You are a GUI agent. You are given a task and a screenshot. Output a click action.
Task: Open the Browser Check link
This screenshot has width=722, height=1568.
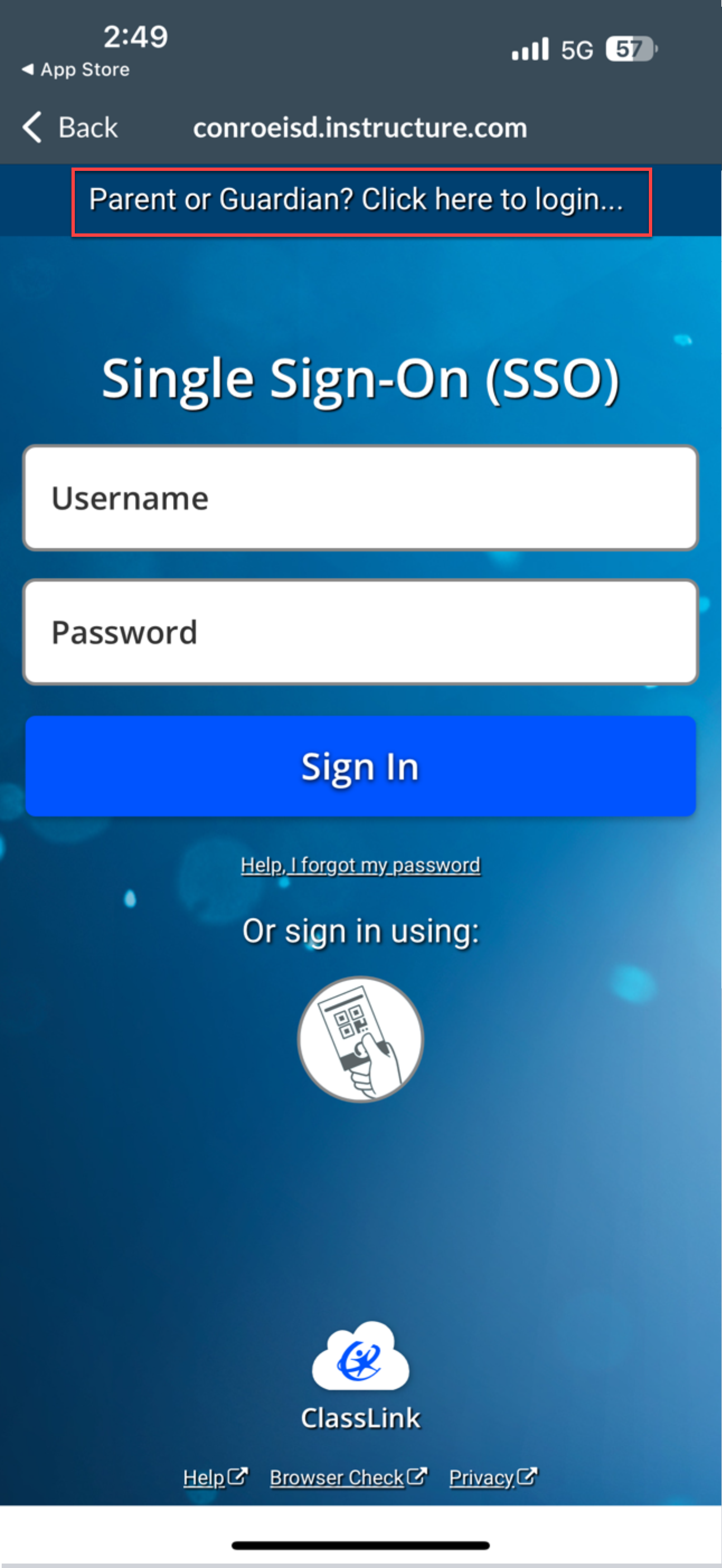pos(347,1478)
